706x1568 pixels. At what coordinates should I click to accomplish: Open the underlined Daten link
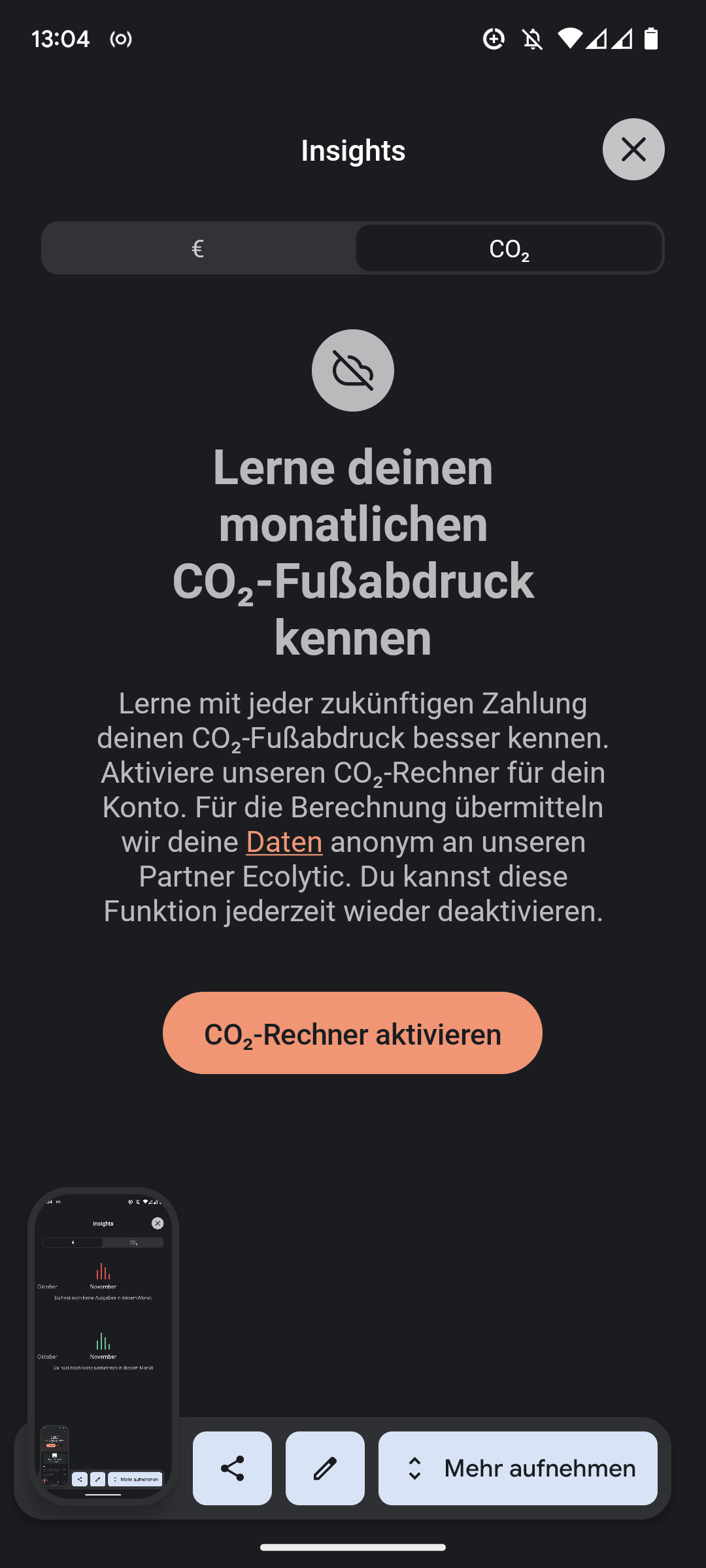coord(284,841)
